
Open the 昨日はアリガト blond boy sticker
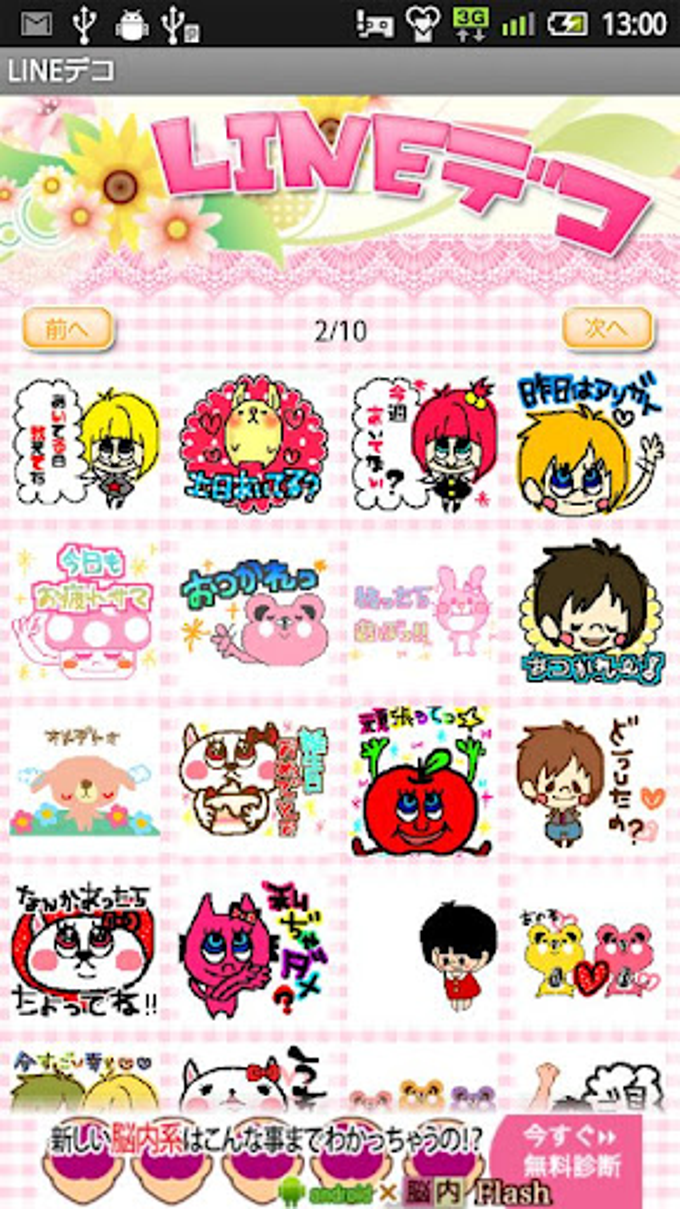(x=591, y=441)
